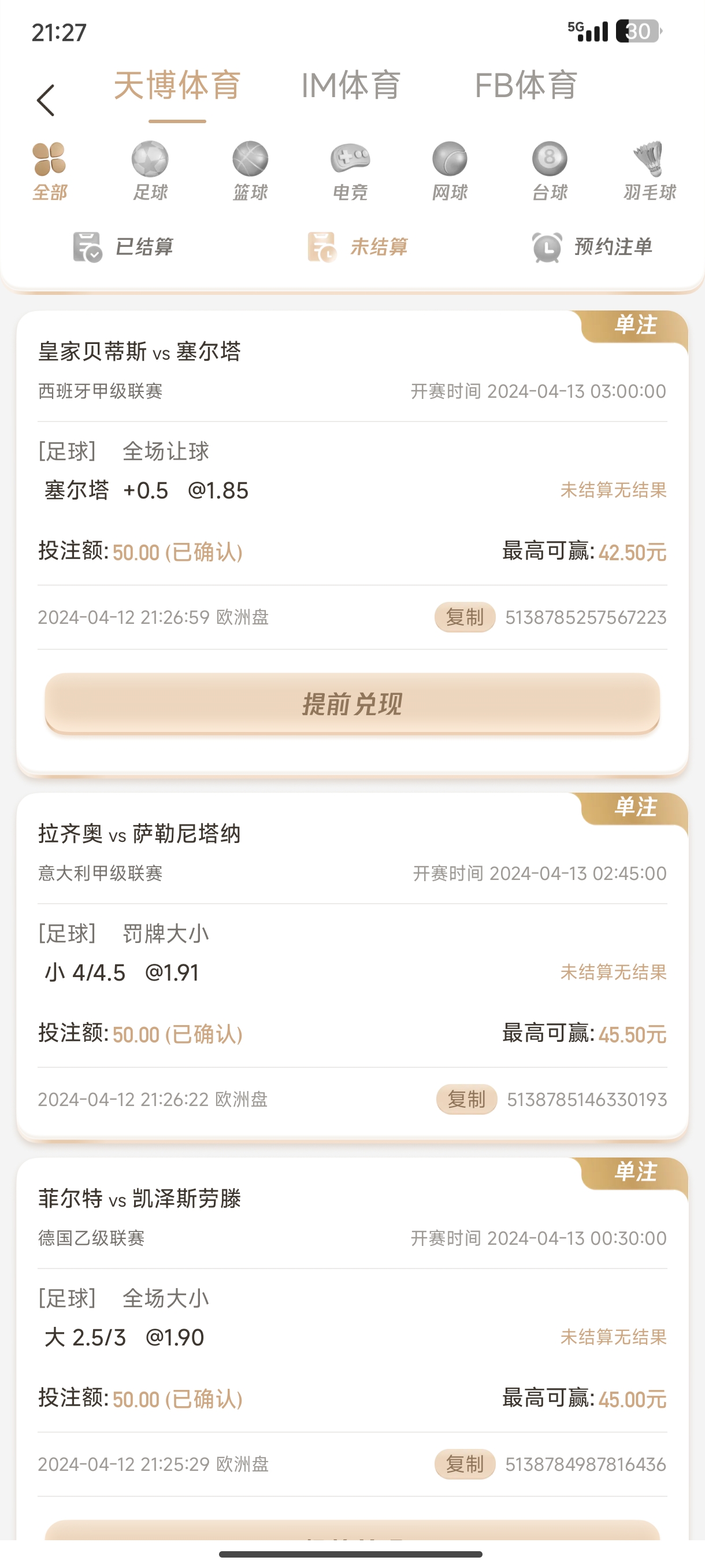Copy order number 5138785257567223
705x1568 pixels.
(x=465, y=617)
